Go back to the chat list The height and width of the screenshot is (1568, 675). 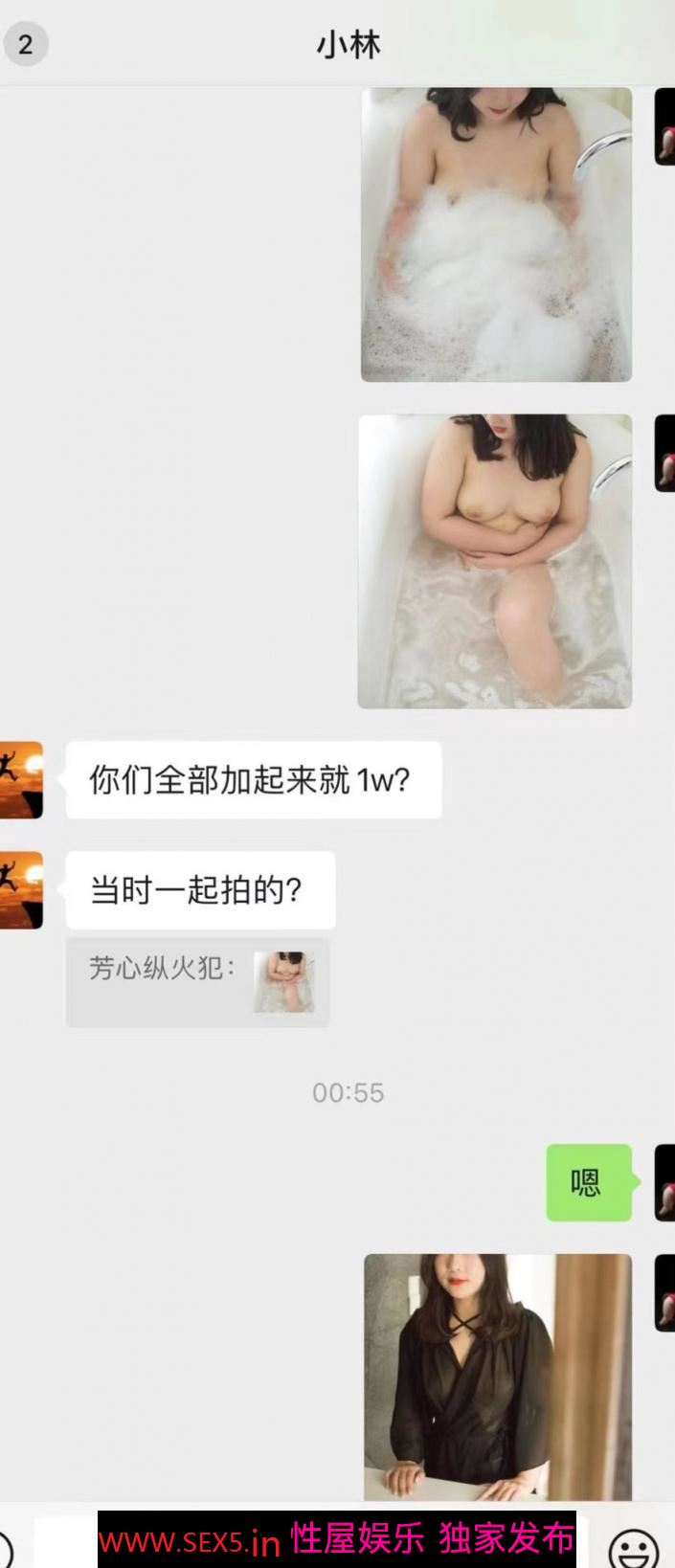tap(25, 44)
